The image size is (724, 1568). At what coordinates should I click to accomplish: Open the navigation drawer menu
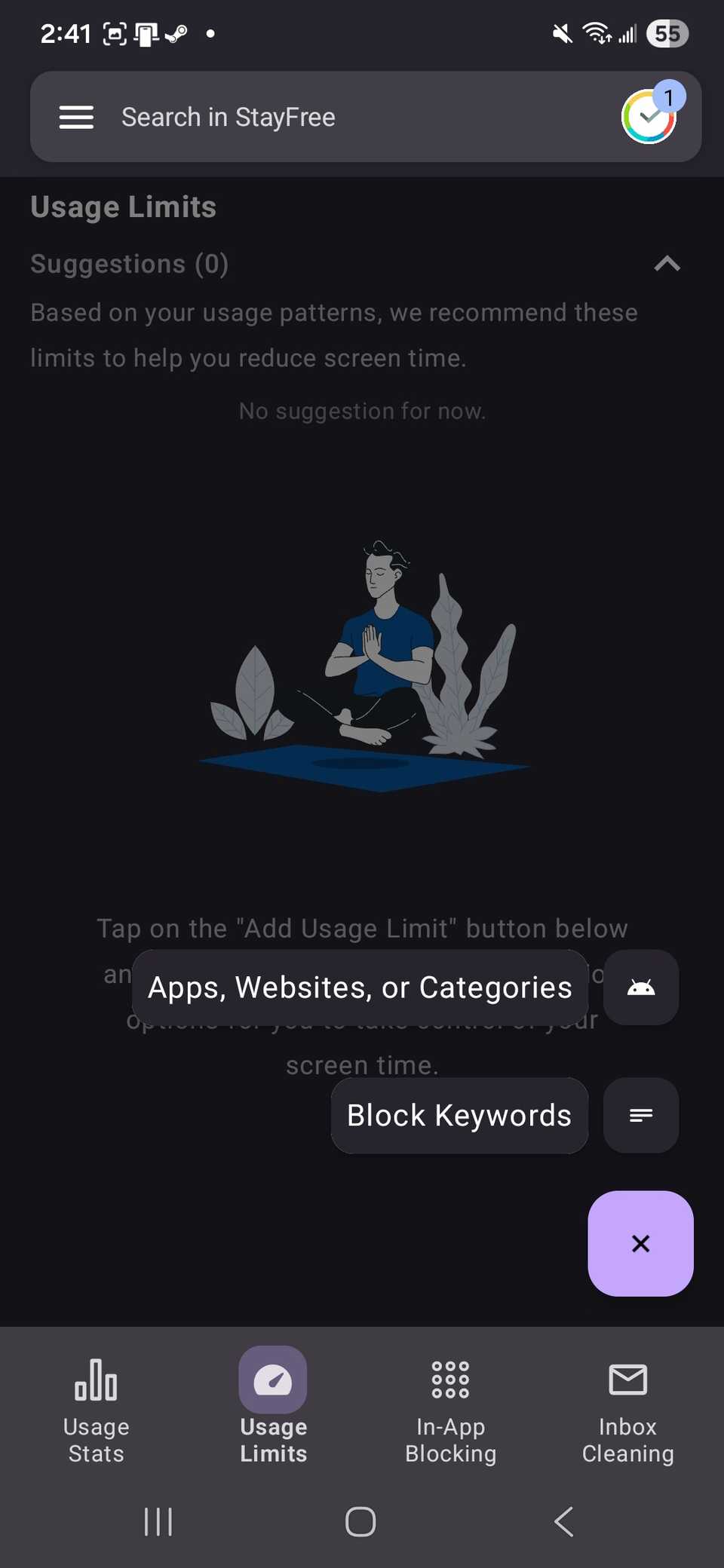(x=75, y=117)
